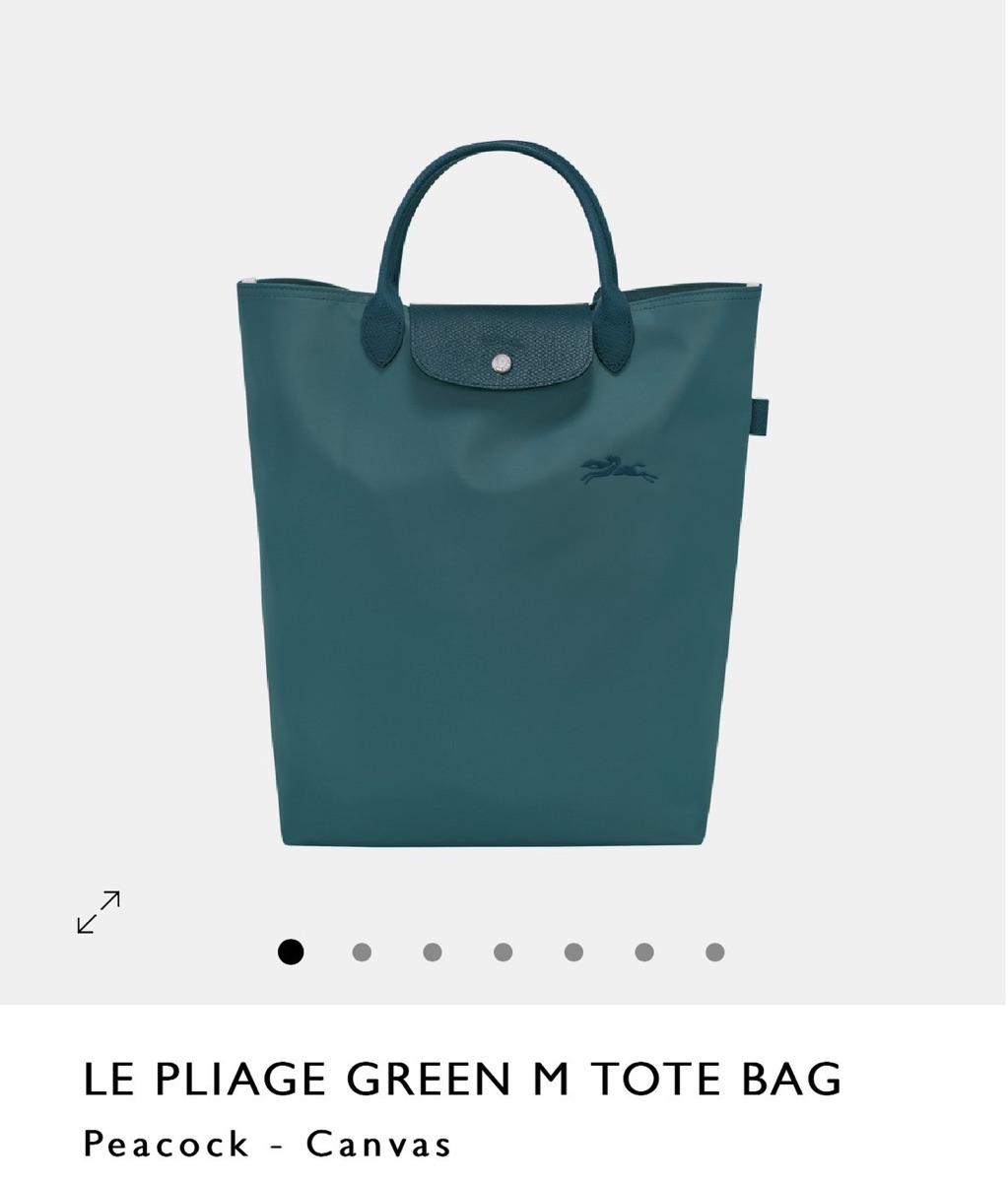The height and width of the screenshot is (1182, 1008).
Task: Select the third carousel dot
Action: click(432, 952)
